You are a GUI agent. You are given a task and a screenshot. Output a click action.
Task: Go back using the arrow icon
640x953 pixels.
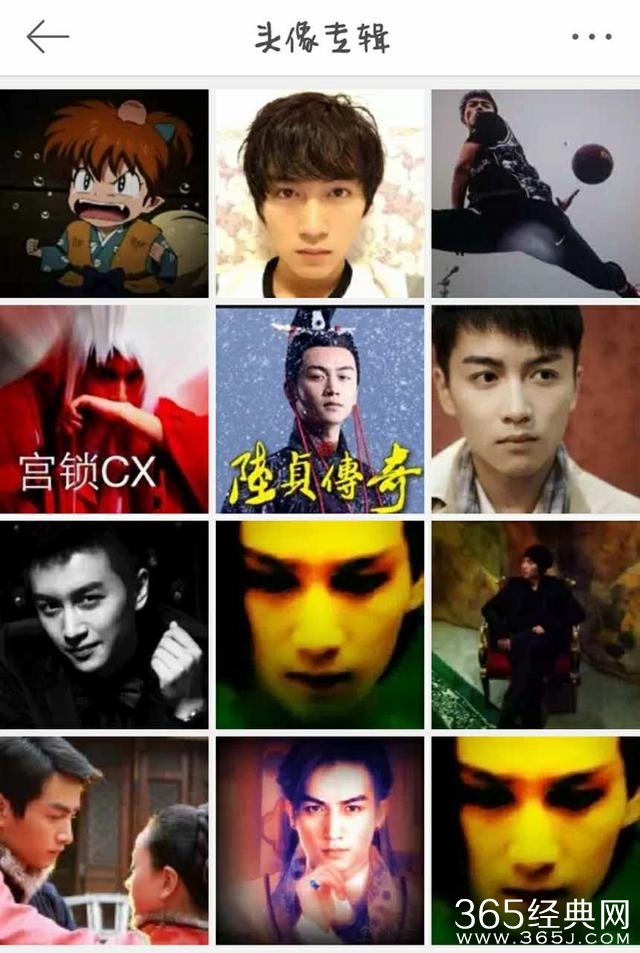[47, 37]
